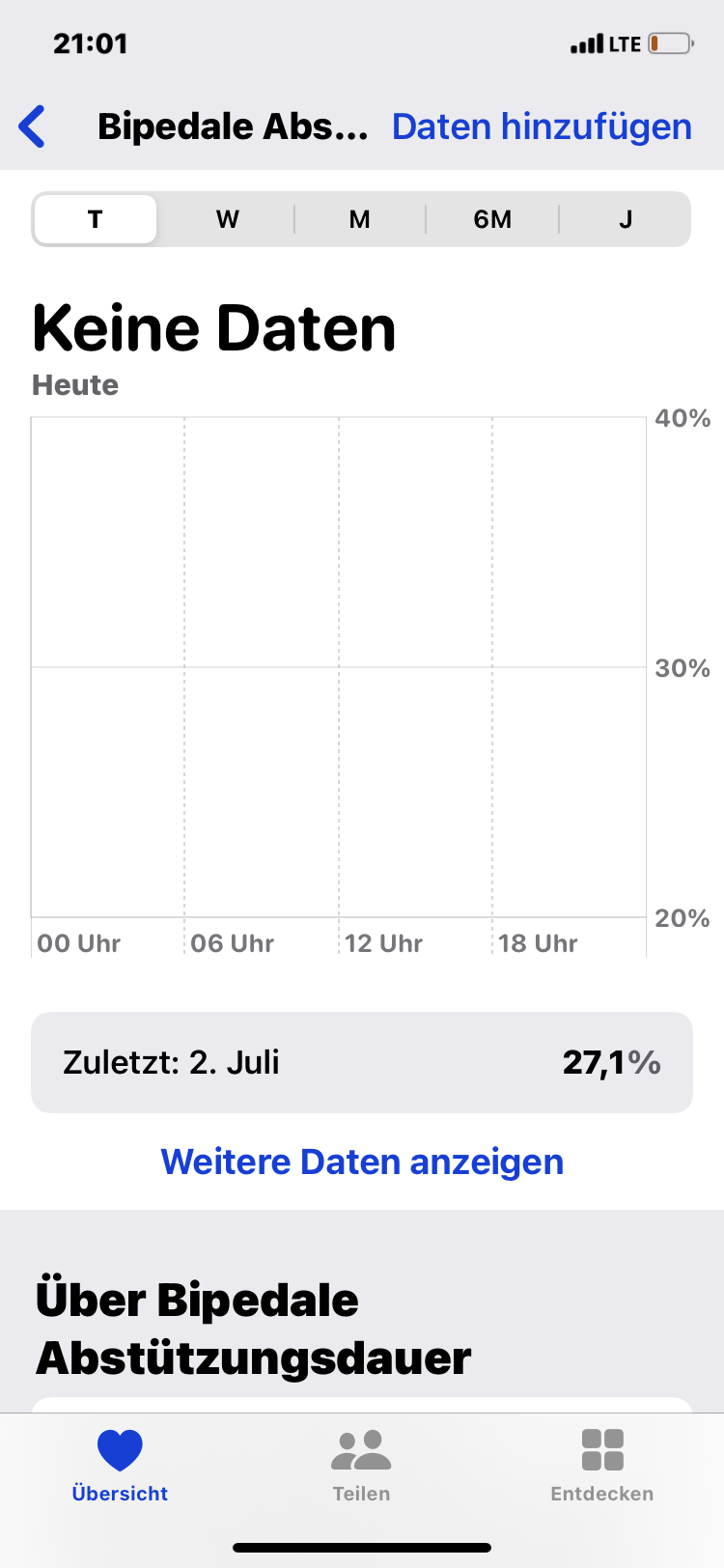Select the T day view segment
This screenshot has width=724, height=1568.
96,219
